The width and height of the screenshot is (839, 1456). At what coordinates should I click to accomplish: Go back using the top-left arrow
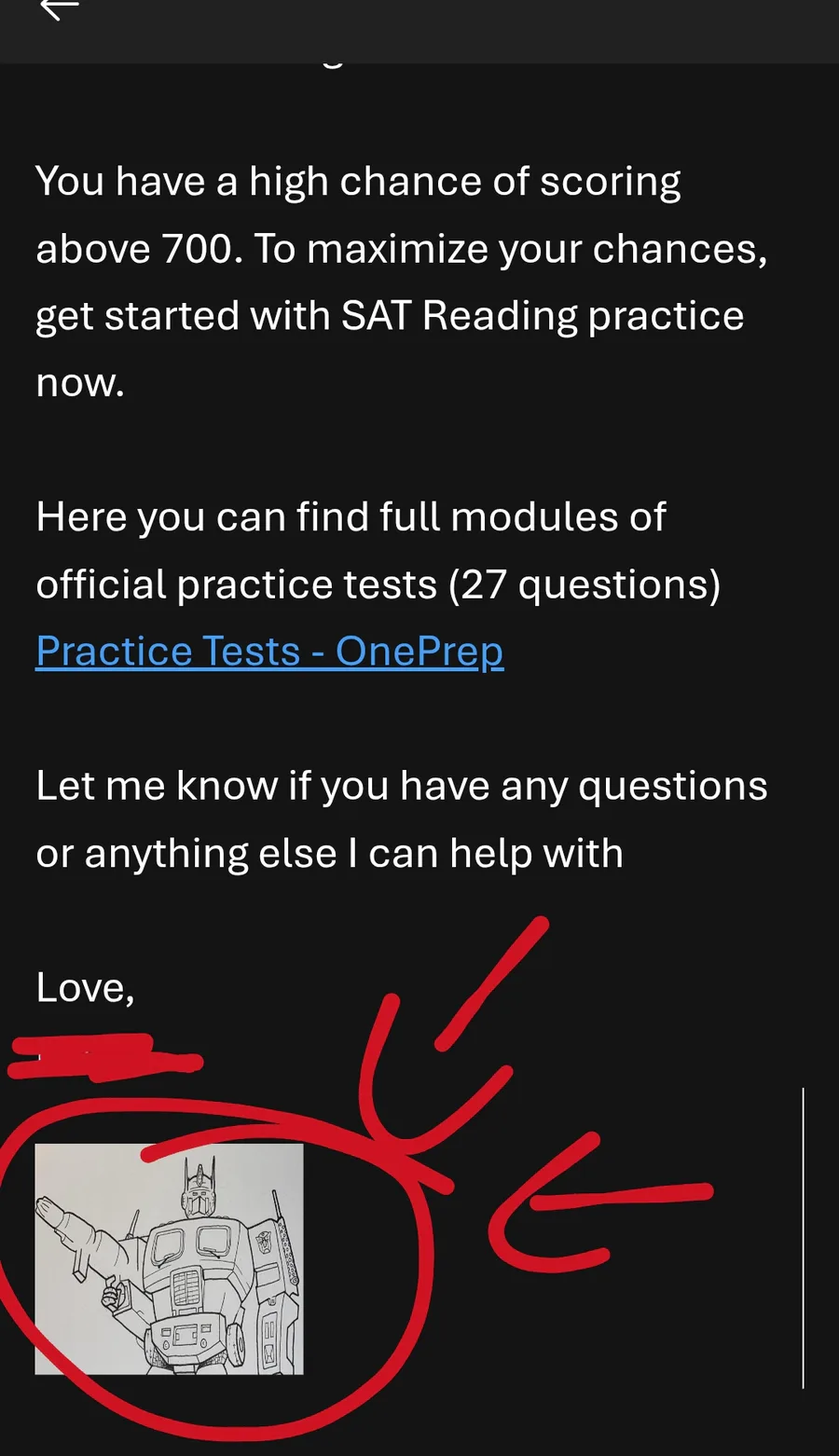click(58, 9)
